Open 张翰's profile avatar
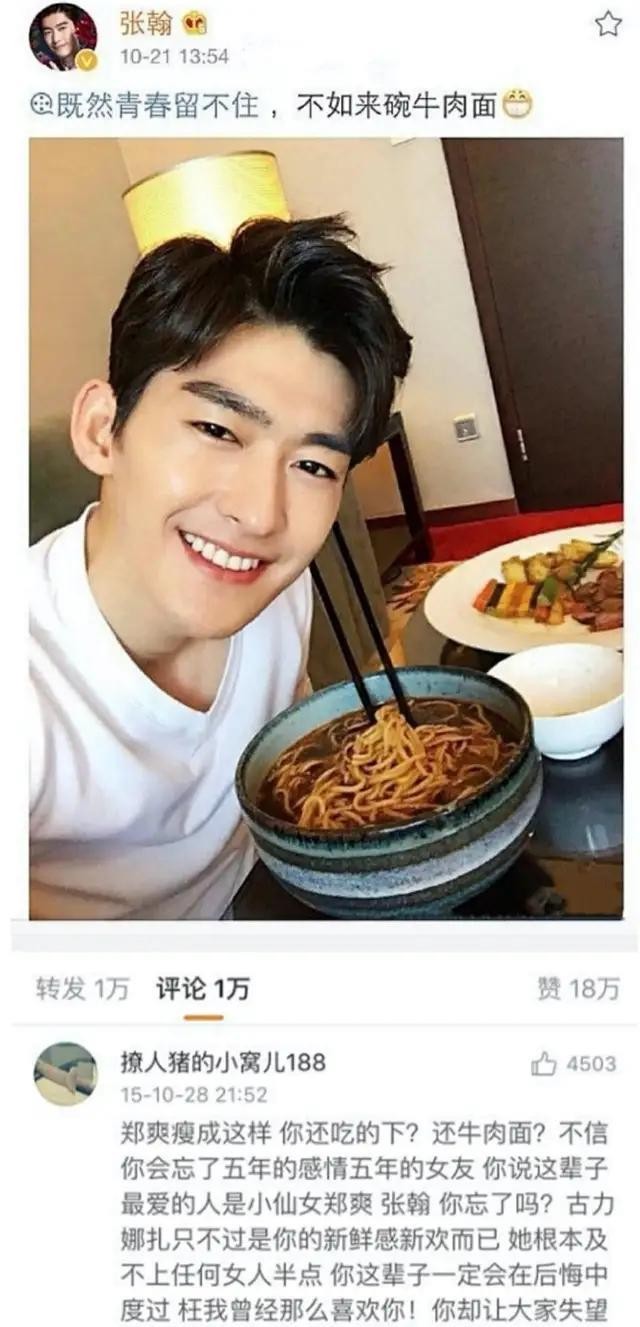Screen dimensions: 640x1327 (x=63, y=37)
